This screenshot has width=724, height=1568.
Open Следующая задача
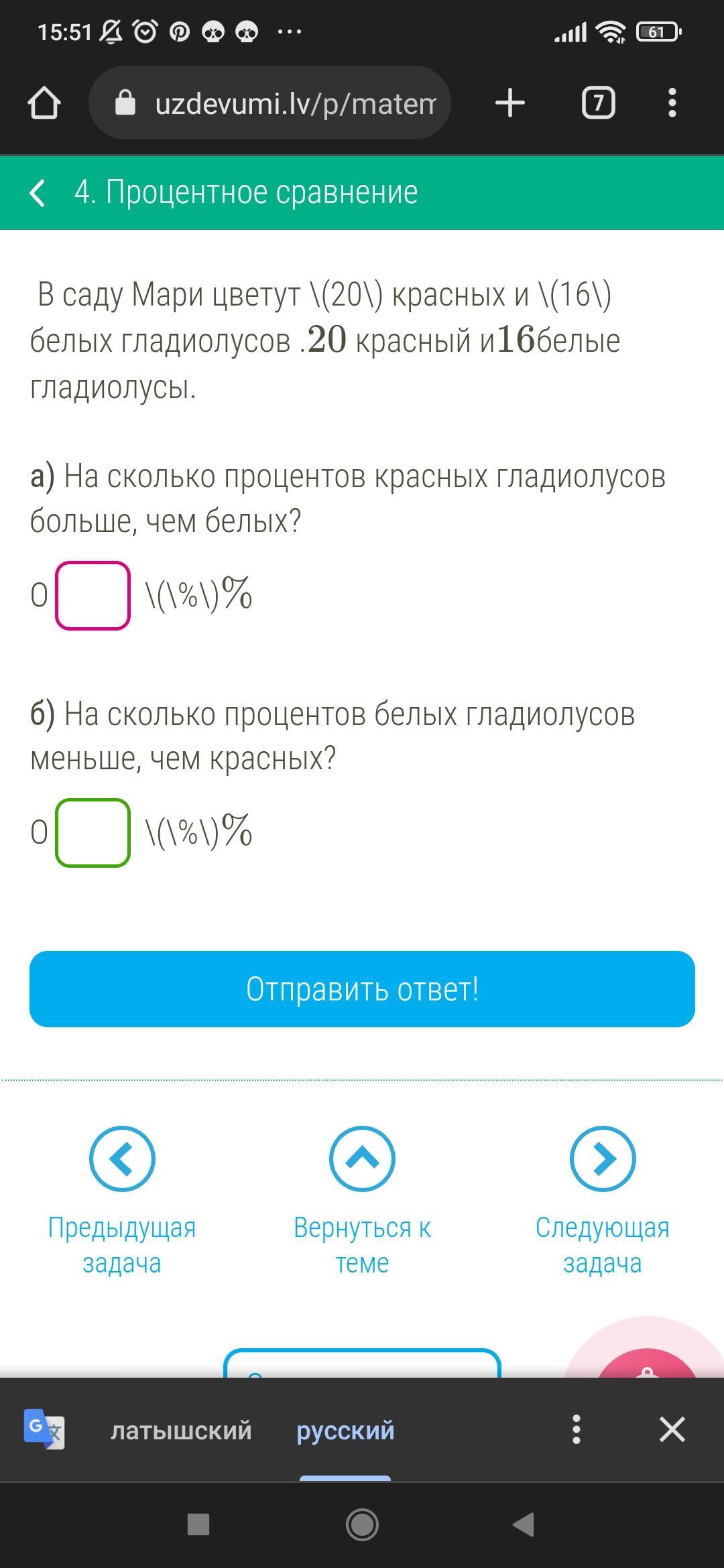(602, 1159)
